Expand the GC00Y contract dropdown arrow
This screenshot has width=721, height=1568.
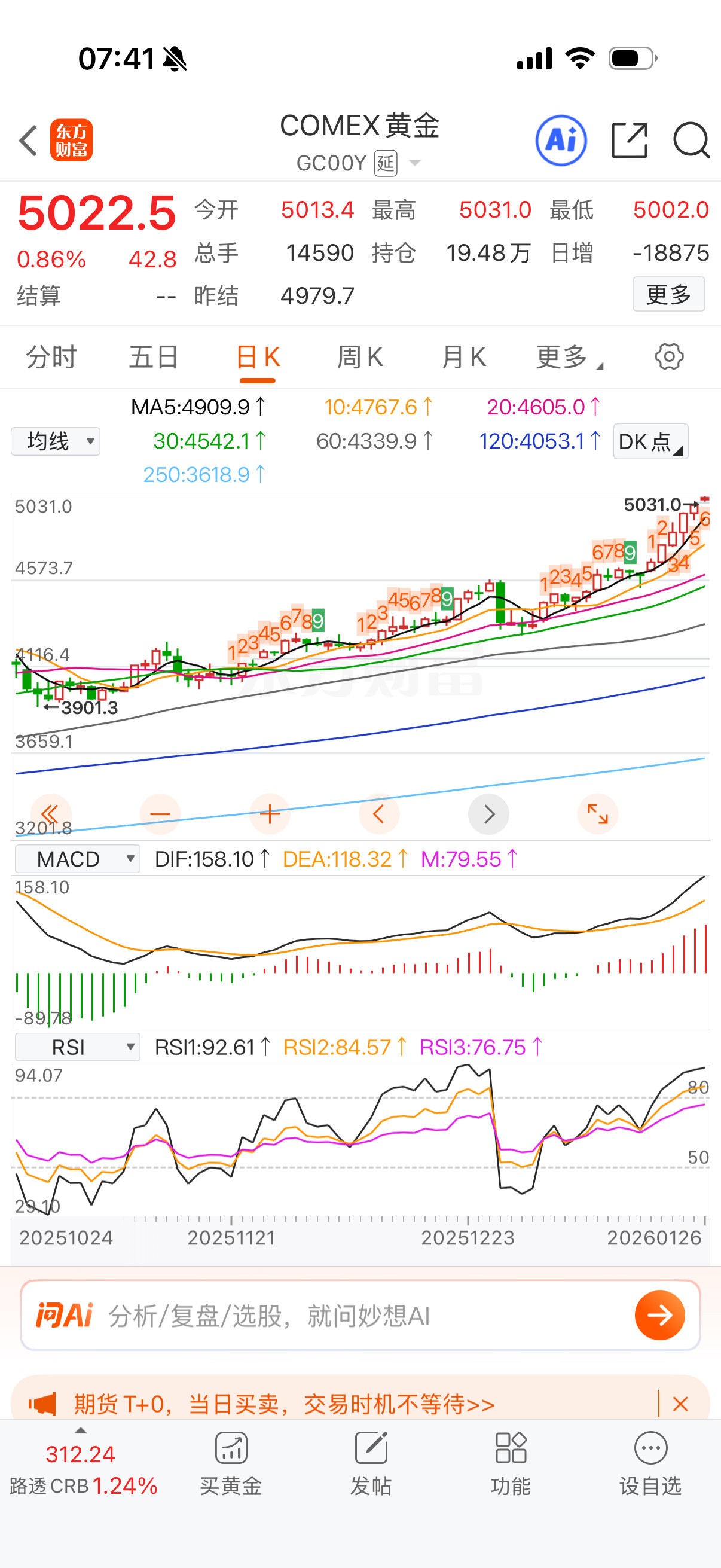(414, 163)
